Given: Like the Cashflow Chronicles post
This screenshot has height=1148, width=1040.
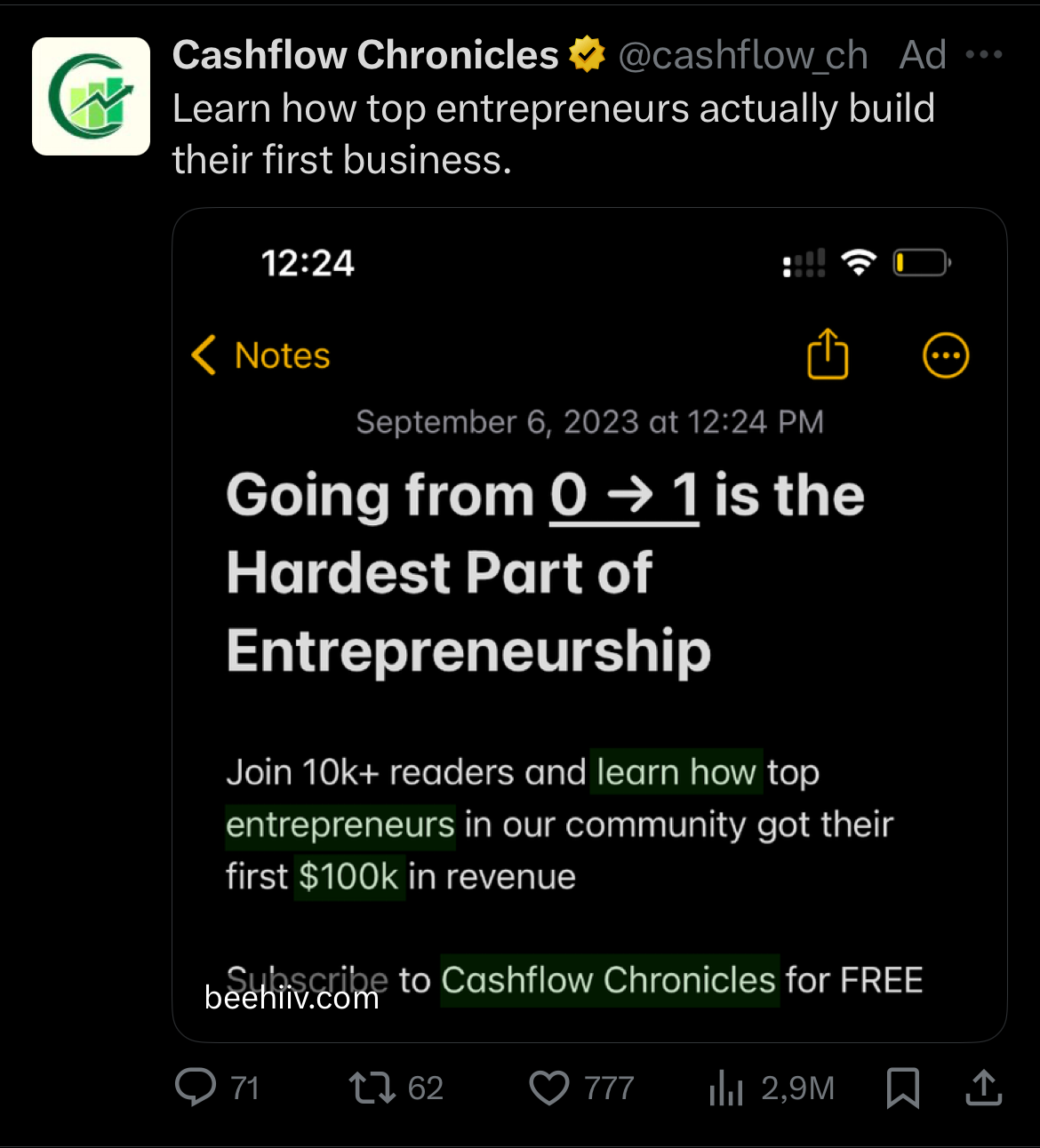Looking at the screenshot, I should (x=549, y=1088).
